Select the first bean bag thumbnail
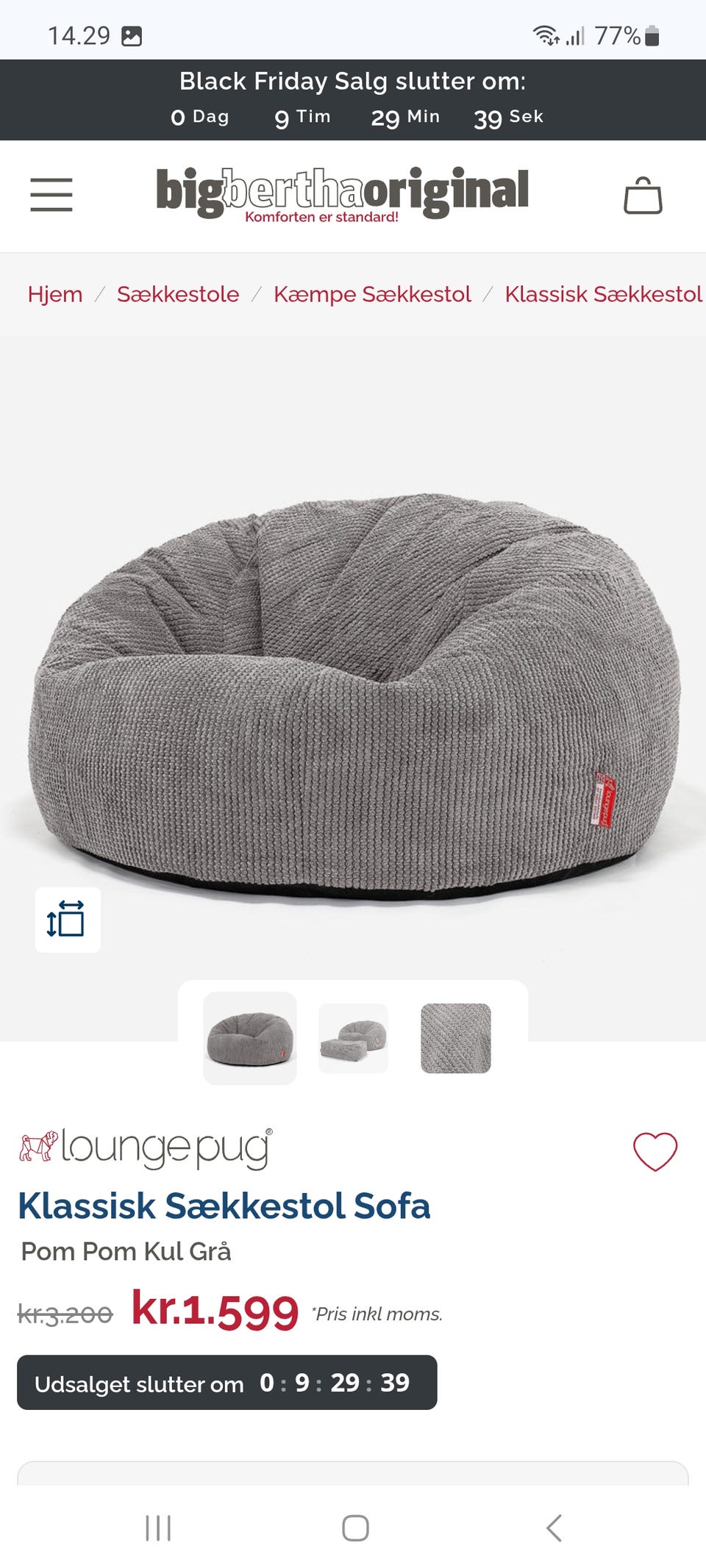This screenshot has width=706, height=1568. [x=250, y=1038]
